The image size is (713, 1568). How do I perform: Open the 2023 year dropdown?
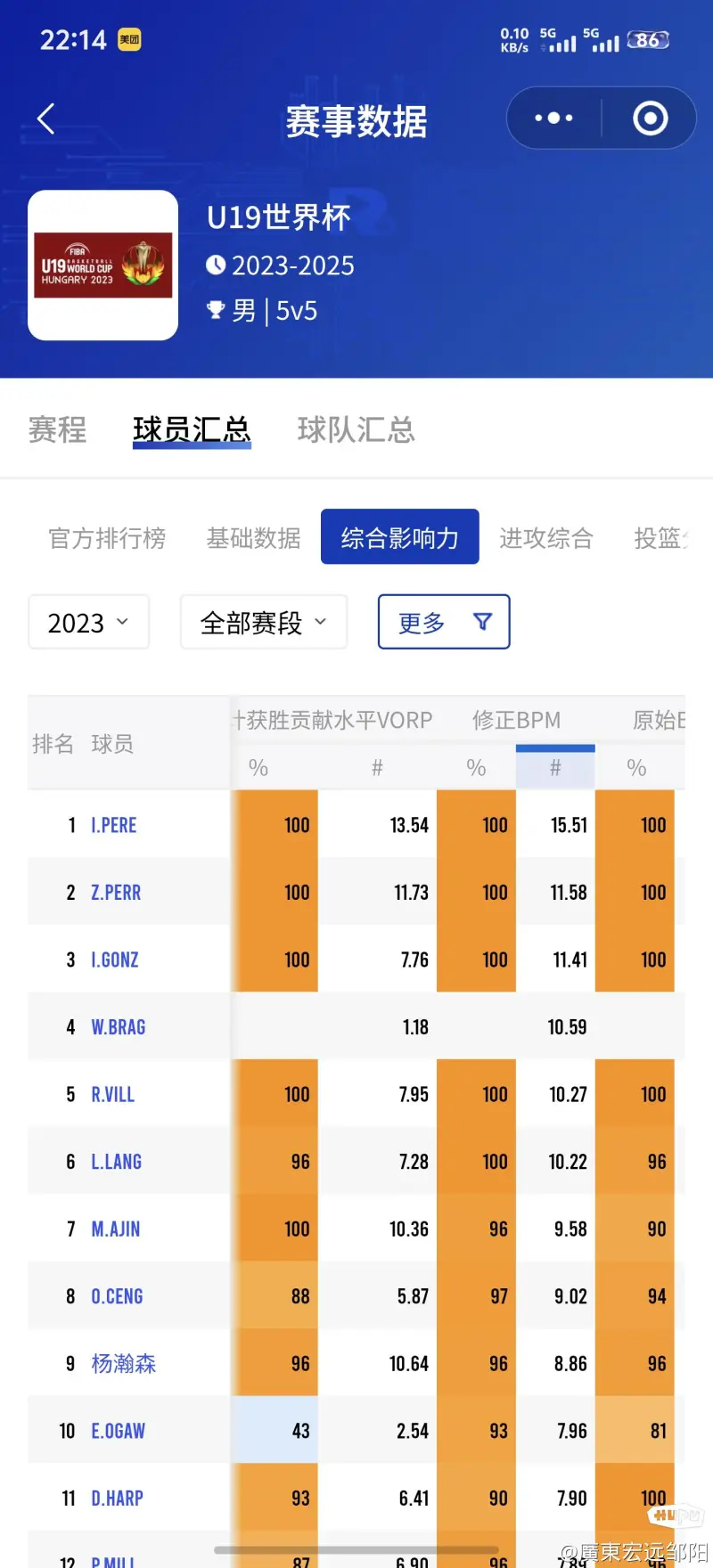point(88,622)
